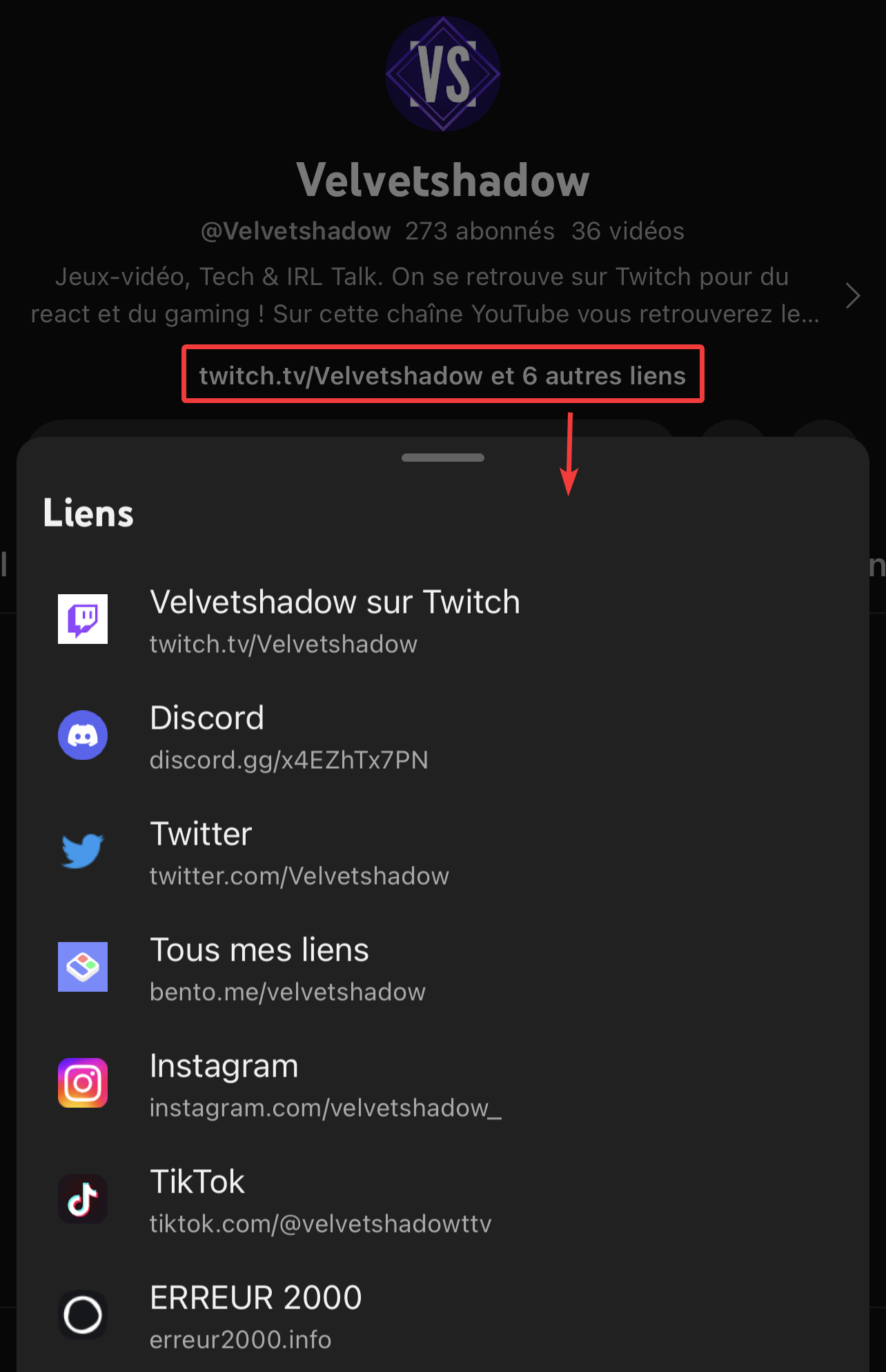Open Tous mes liens bento page

[x=287, y=968]
